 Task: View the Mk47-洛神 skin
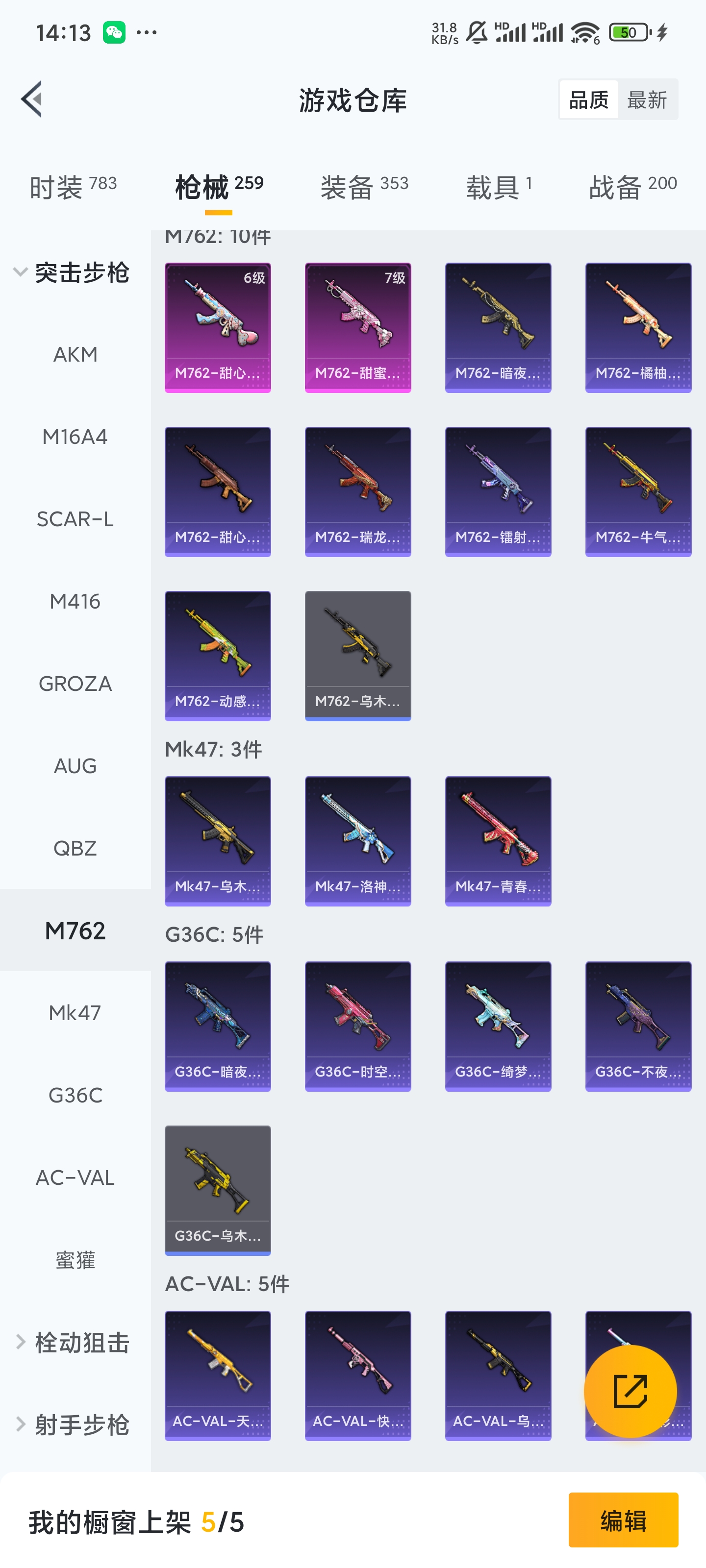pyautogui.click(x=357, y=841)
